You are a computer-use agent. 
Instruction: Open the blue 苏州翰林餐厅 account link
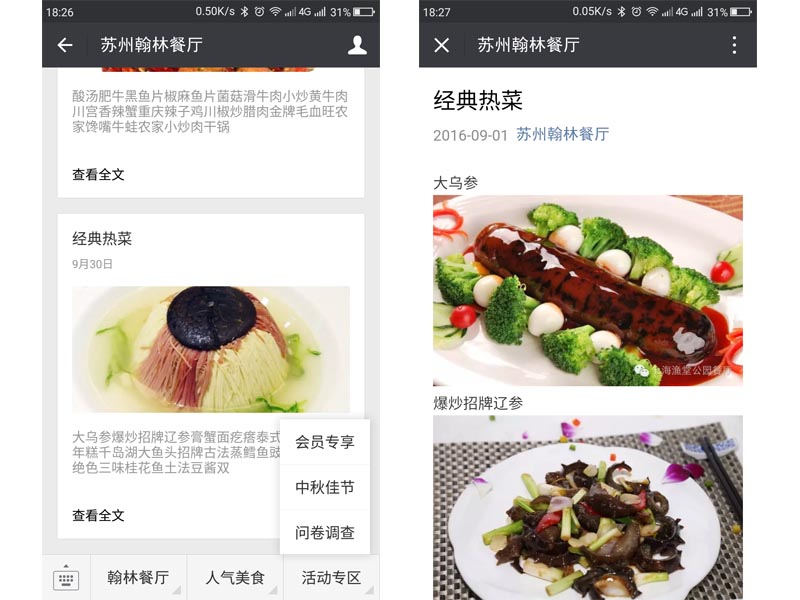(x=562, y=134)
